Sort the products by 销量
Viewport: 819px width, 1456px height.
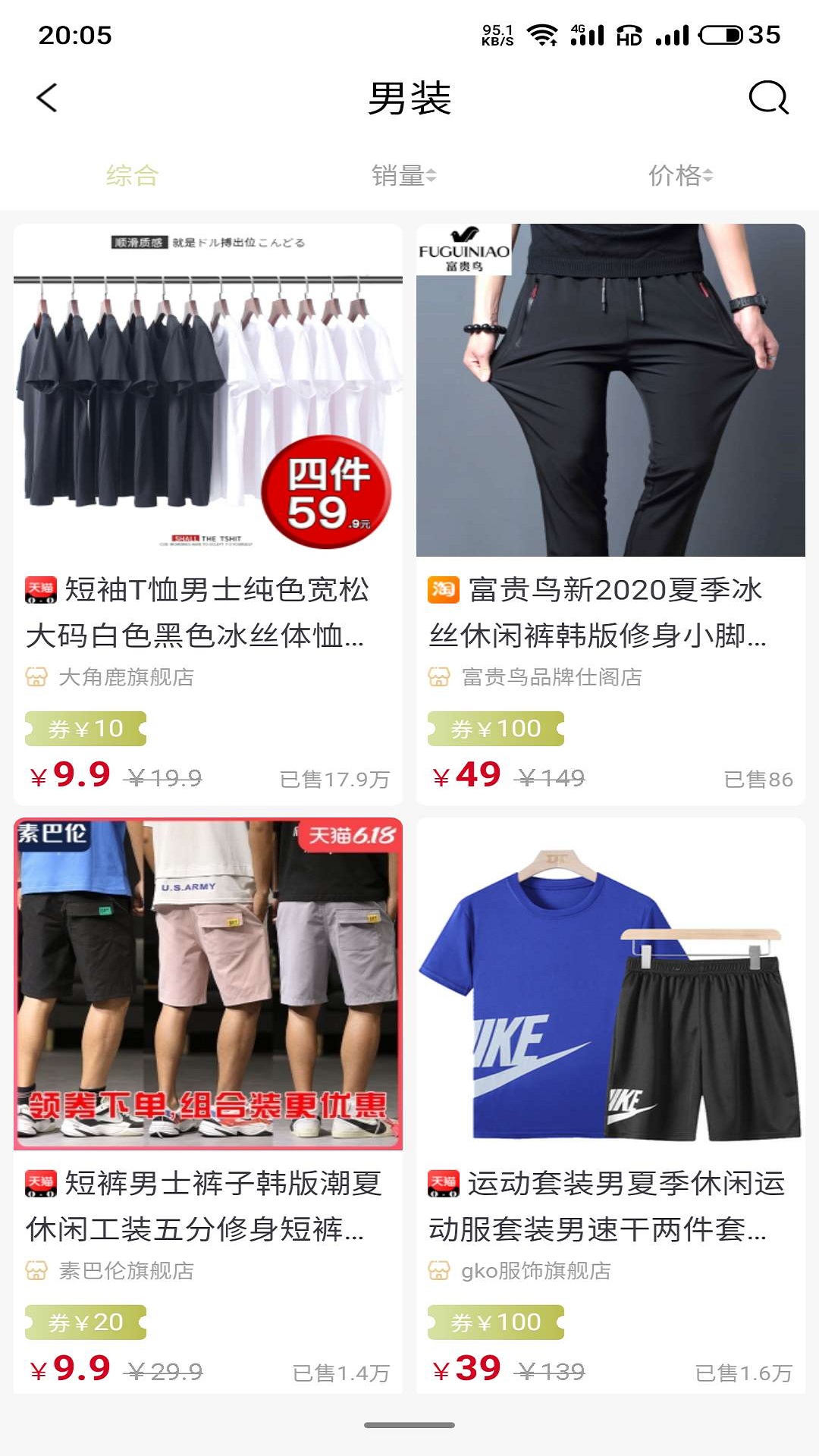click(x=403, y=176)
